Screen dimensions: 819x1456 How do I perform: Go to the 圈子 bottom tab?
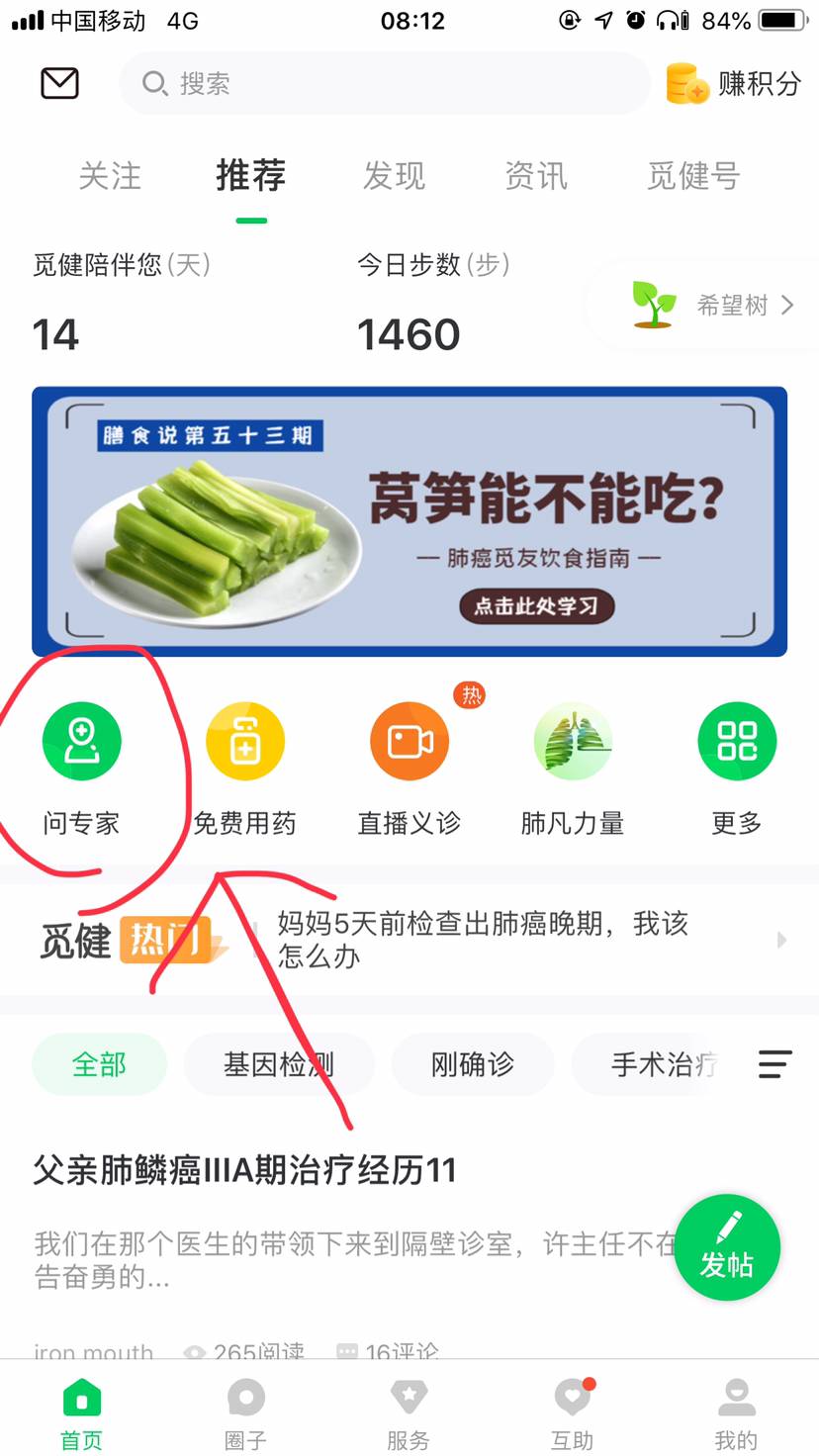[x=245, y=1412]
